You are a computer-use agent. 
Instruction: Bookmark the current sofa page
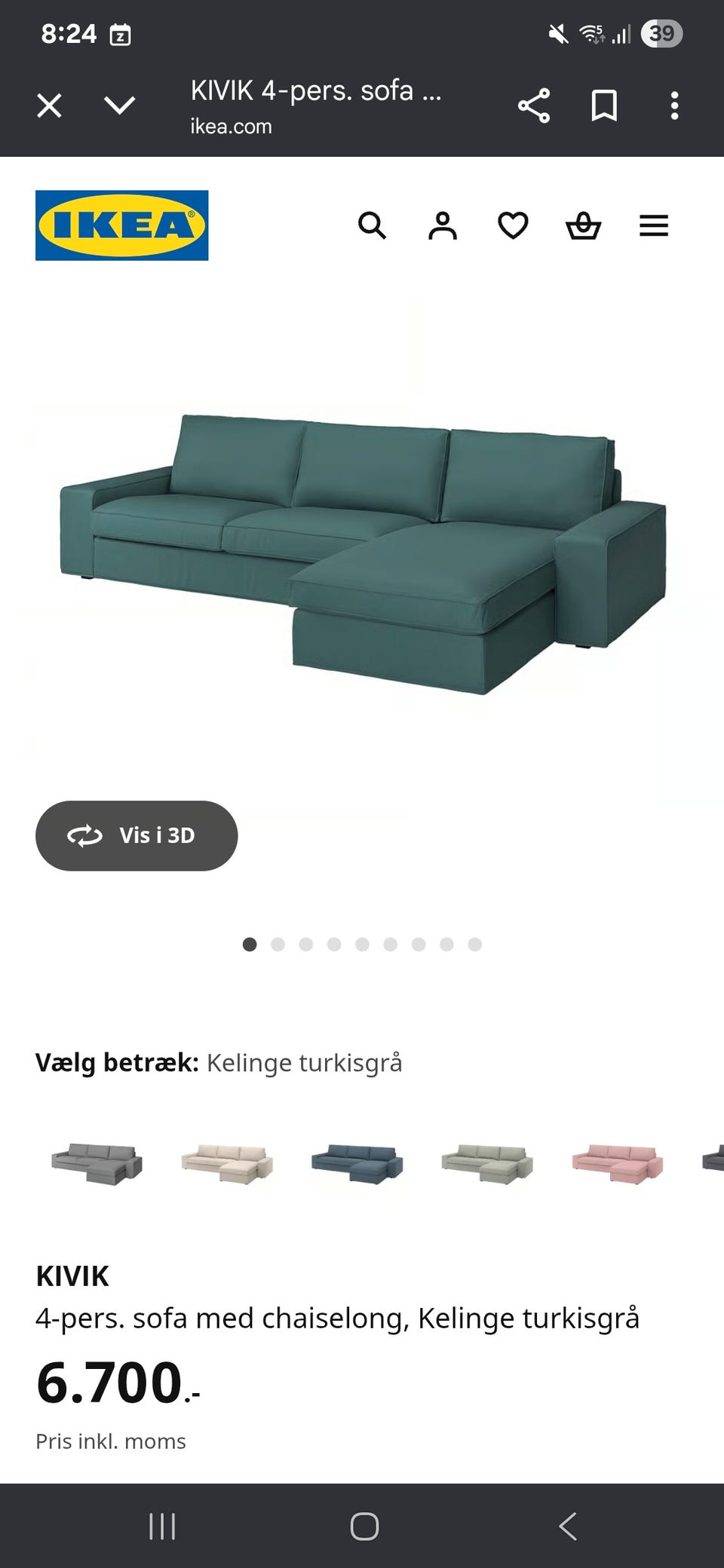pos(603,106)
